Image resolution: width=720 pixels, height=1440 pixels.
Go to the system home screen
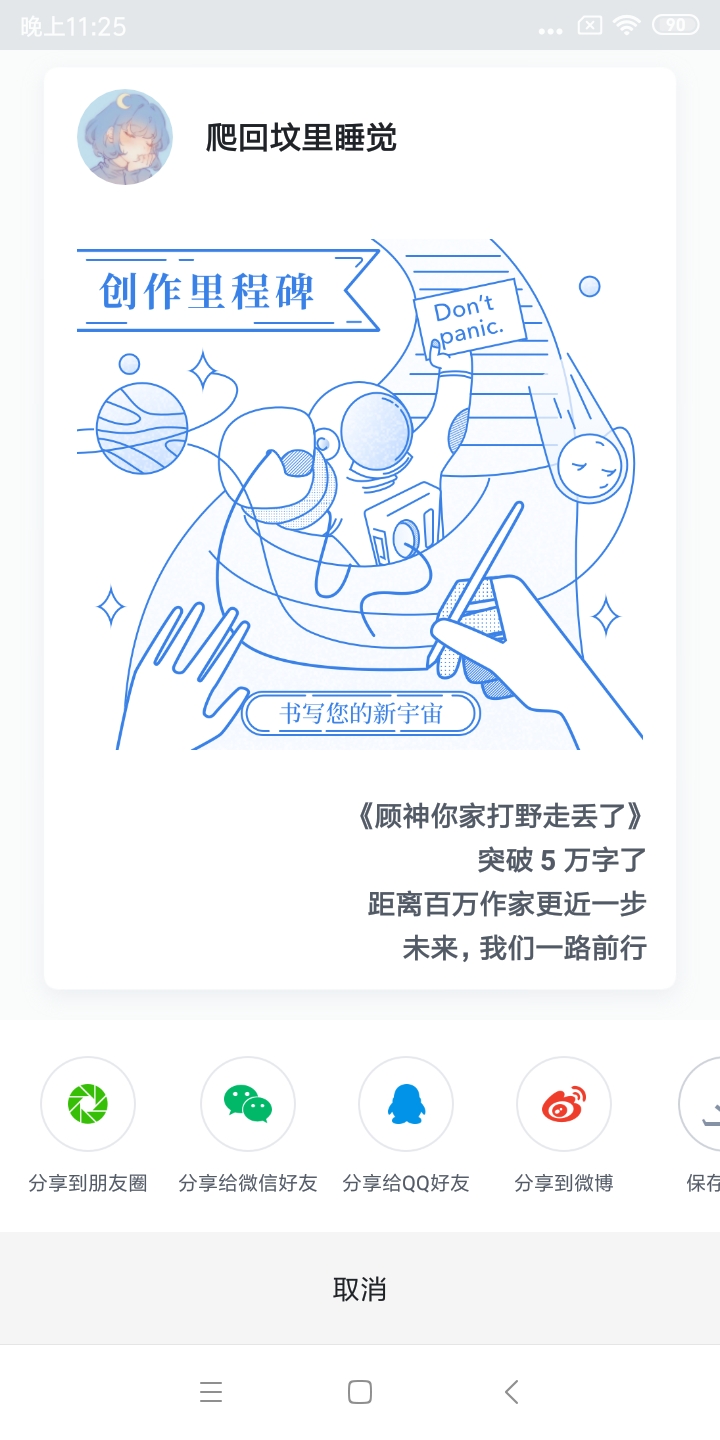tap(360, 1392)
